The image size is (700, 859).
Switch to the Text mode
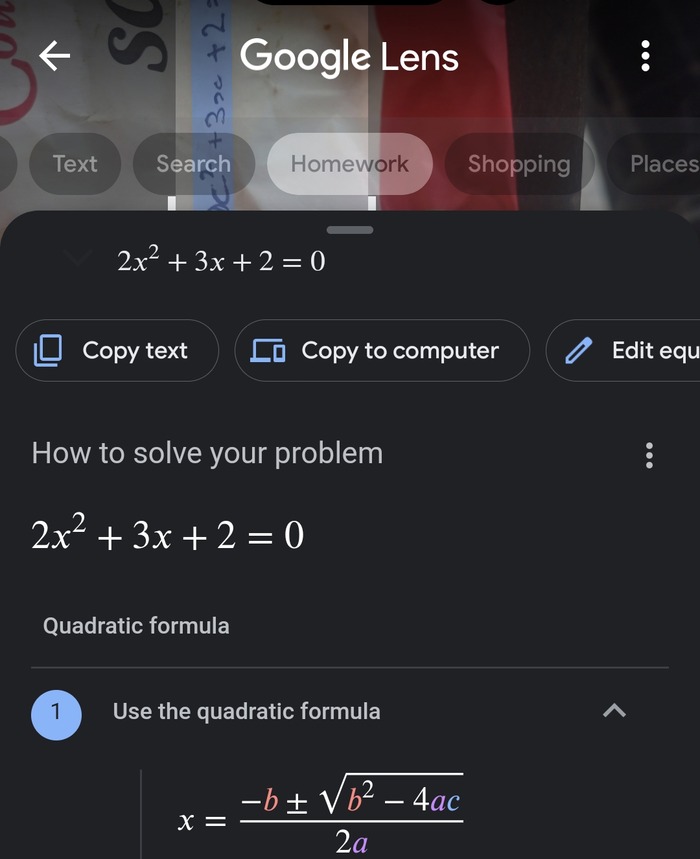click(75, 164)
